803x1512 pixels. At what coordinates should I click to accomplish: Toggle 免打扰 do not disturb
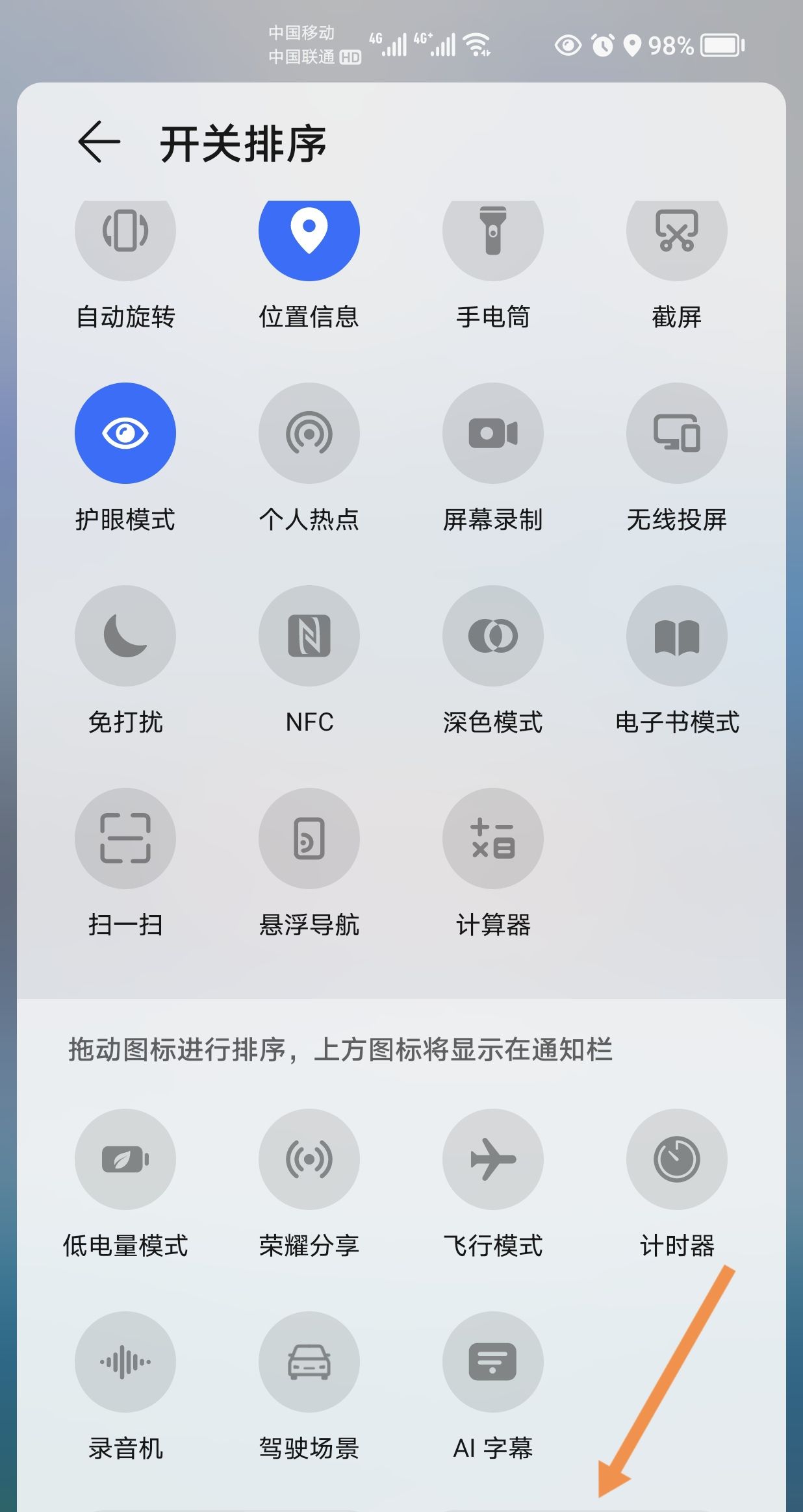[125, 636]
